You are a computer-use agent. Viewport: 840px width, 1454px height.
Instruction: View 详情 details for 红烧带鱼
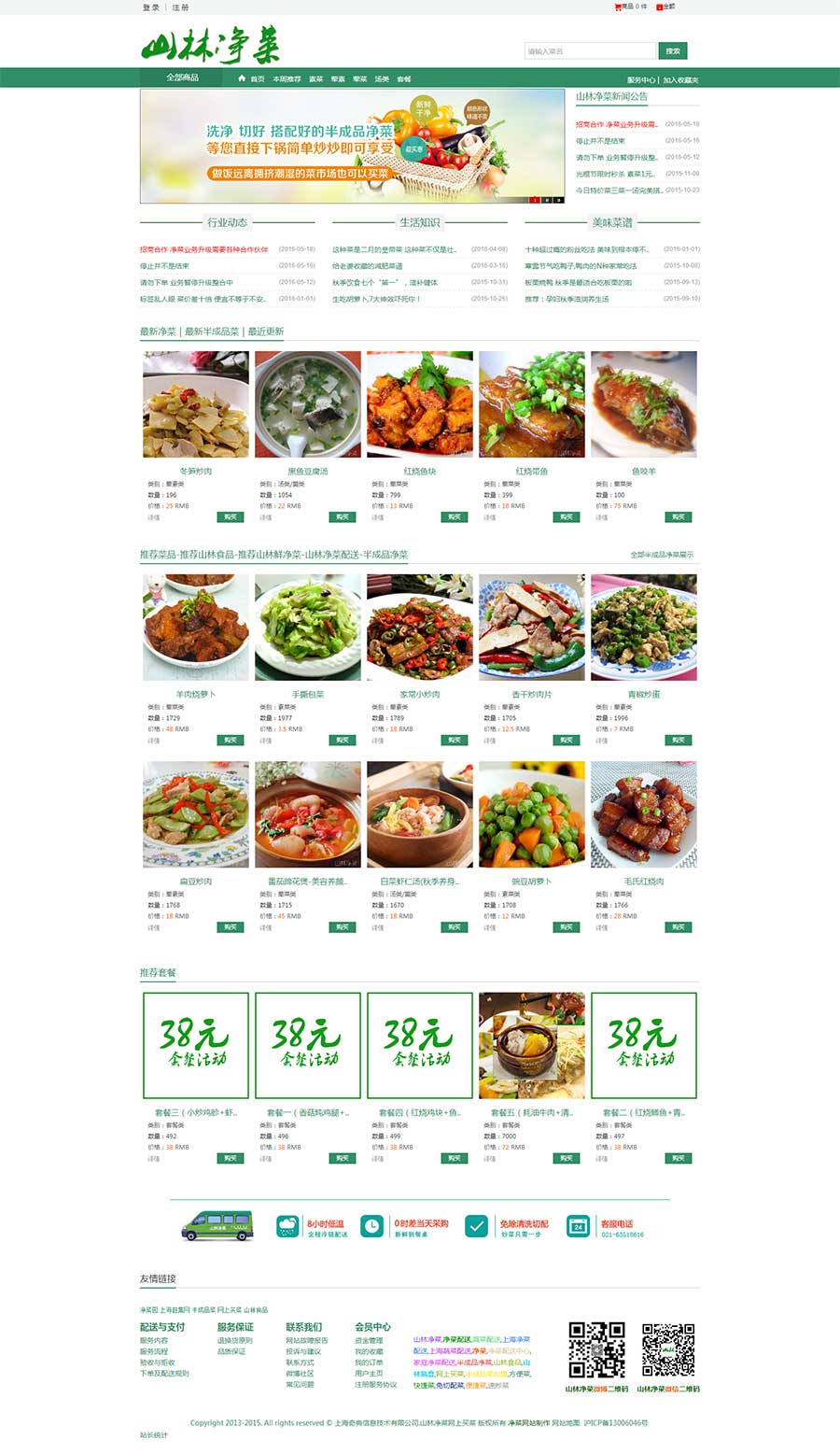click(489, 517)
